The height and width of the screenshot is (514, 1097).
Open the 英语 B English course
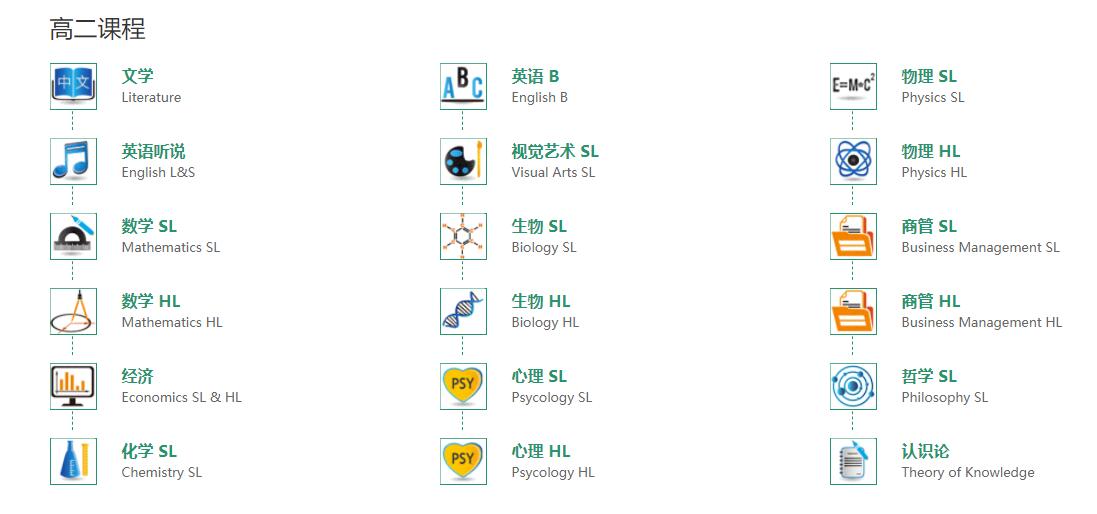pos(535,77)
